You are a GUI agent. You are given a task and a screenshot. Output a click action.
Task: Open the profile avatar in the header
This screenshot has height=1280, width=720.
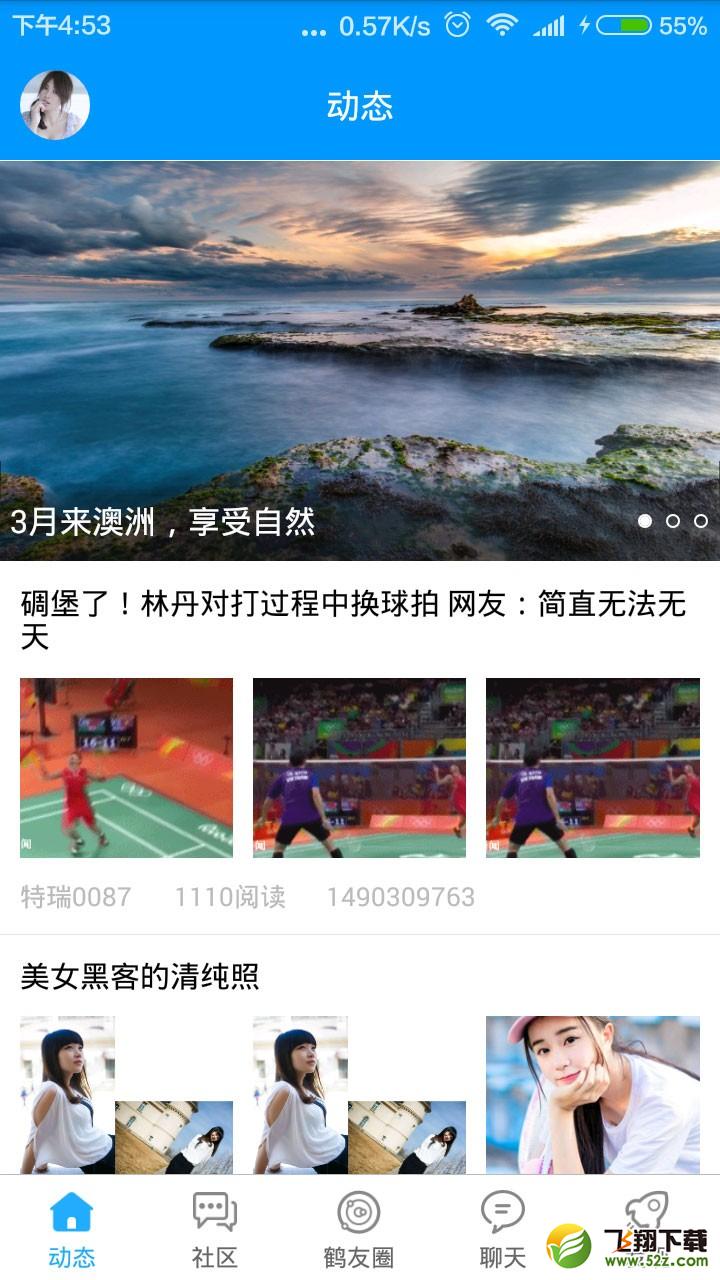[x=55, y=105]
